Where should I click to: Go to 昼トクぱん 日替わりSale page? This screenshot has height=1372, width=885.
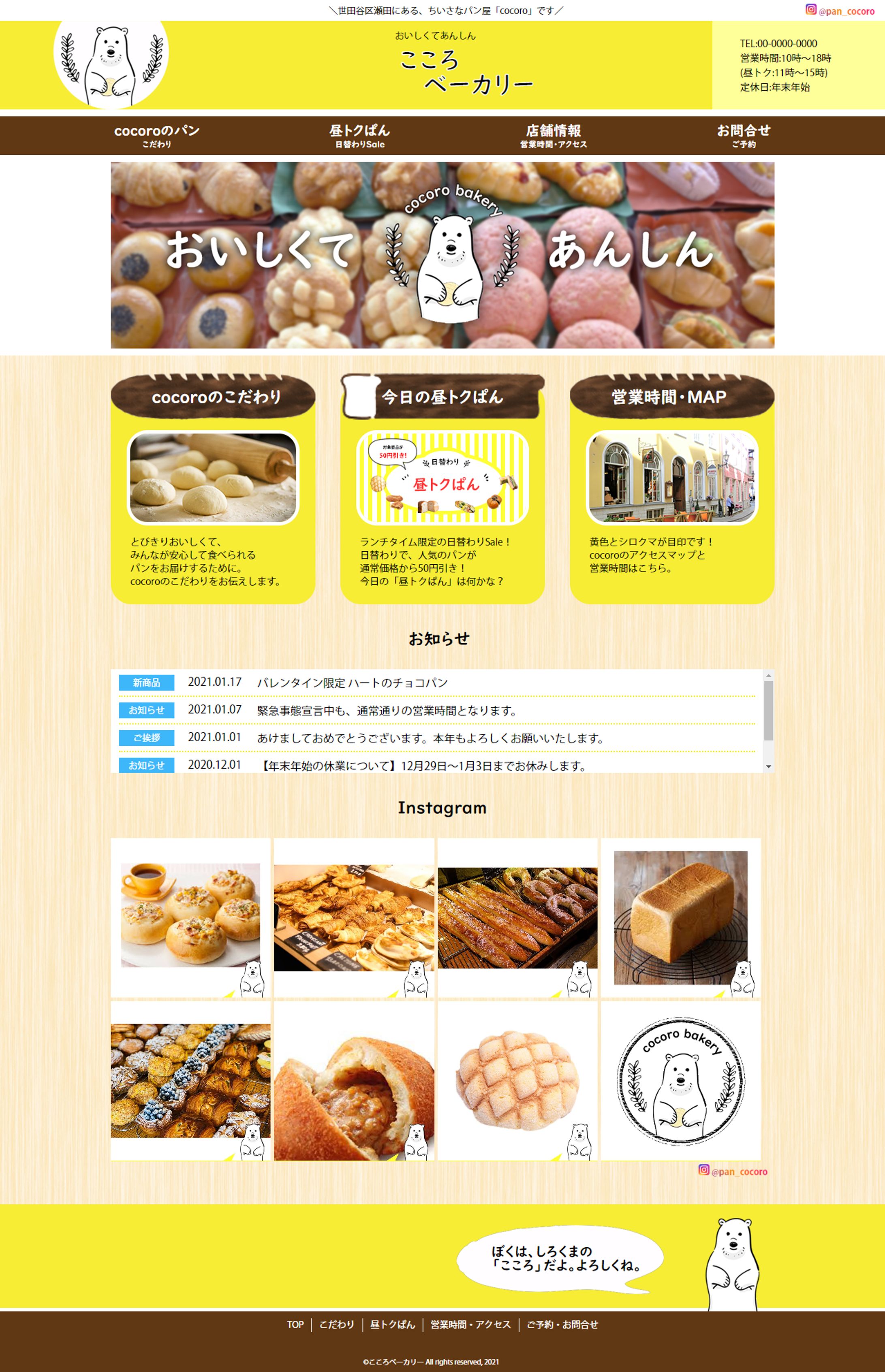[x=360, y=136]
